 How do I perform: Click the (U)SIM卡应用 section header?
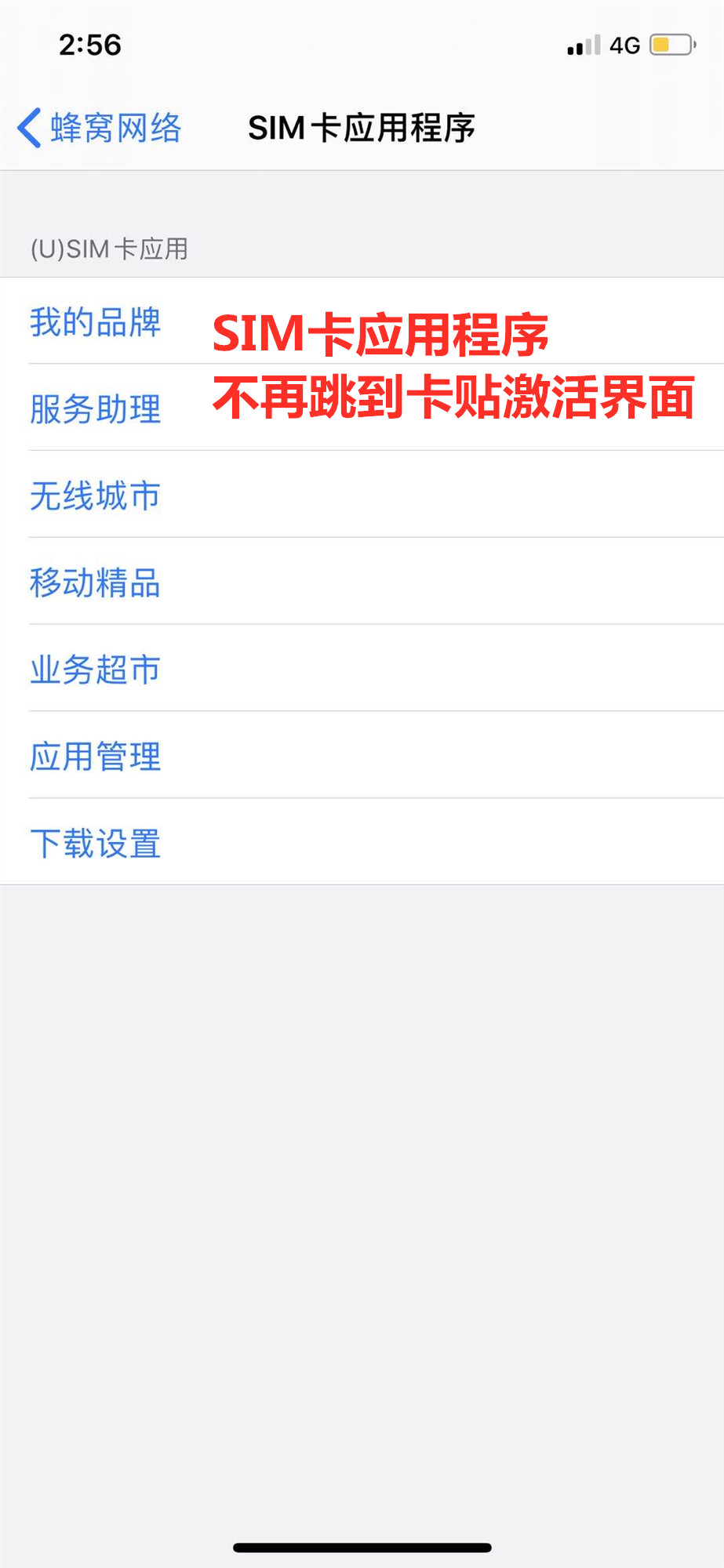point(108,249)
